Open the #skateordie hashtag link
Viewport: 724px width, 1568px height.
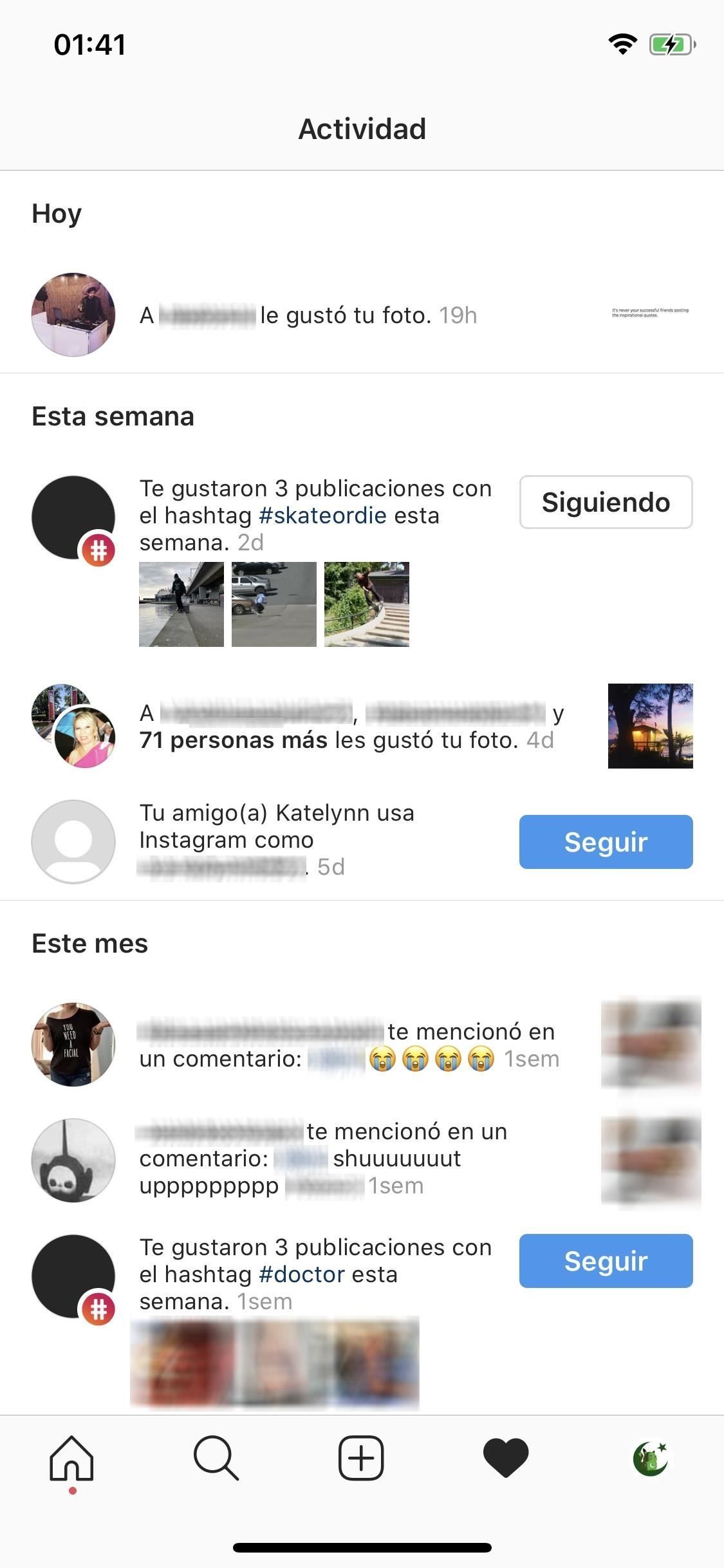(322, 516)
